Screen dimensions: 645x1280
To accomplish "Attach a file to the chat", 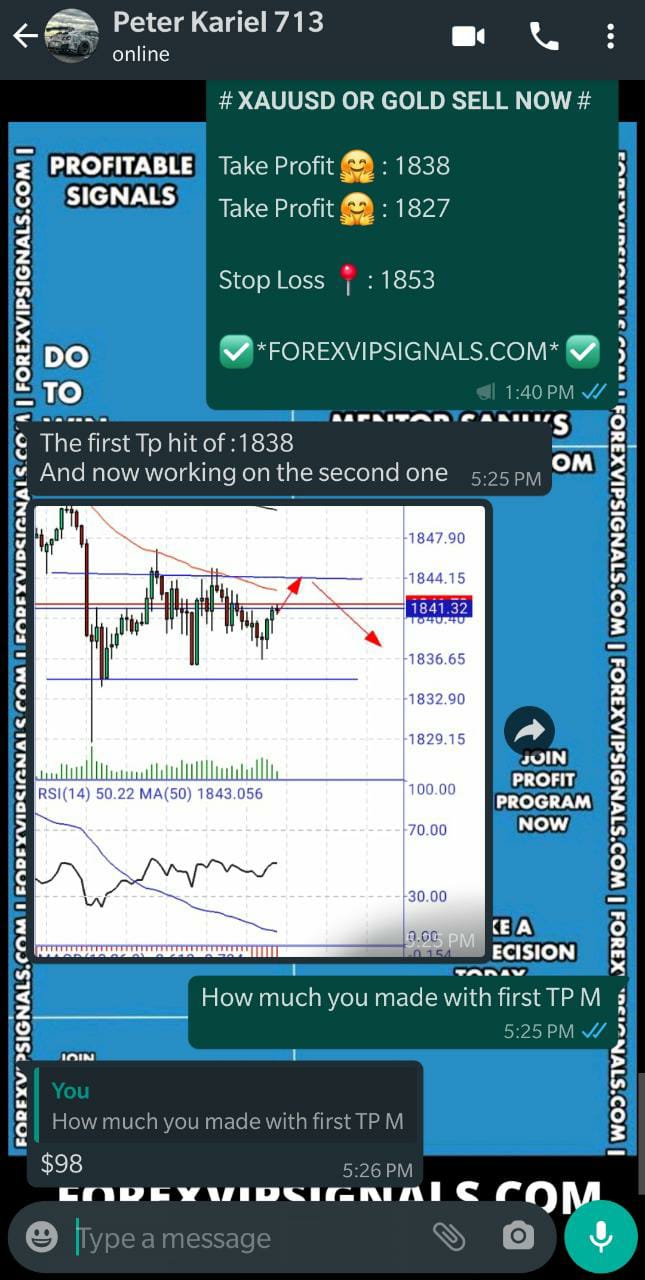I will click(449, 1237).
